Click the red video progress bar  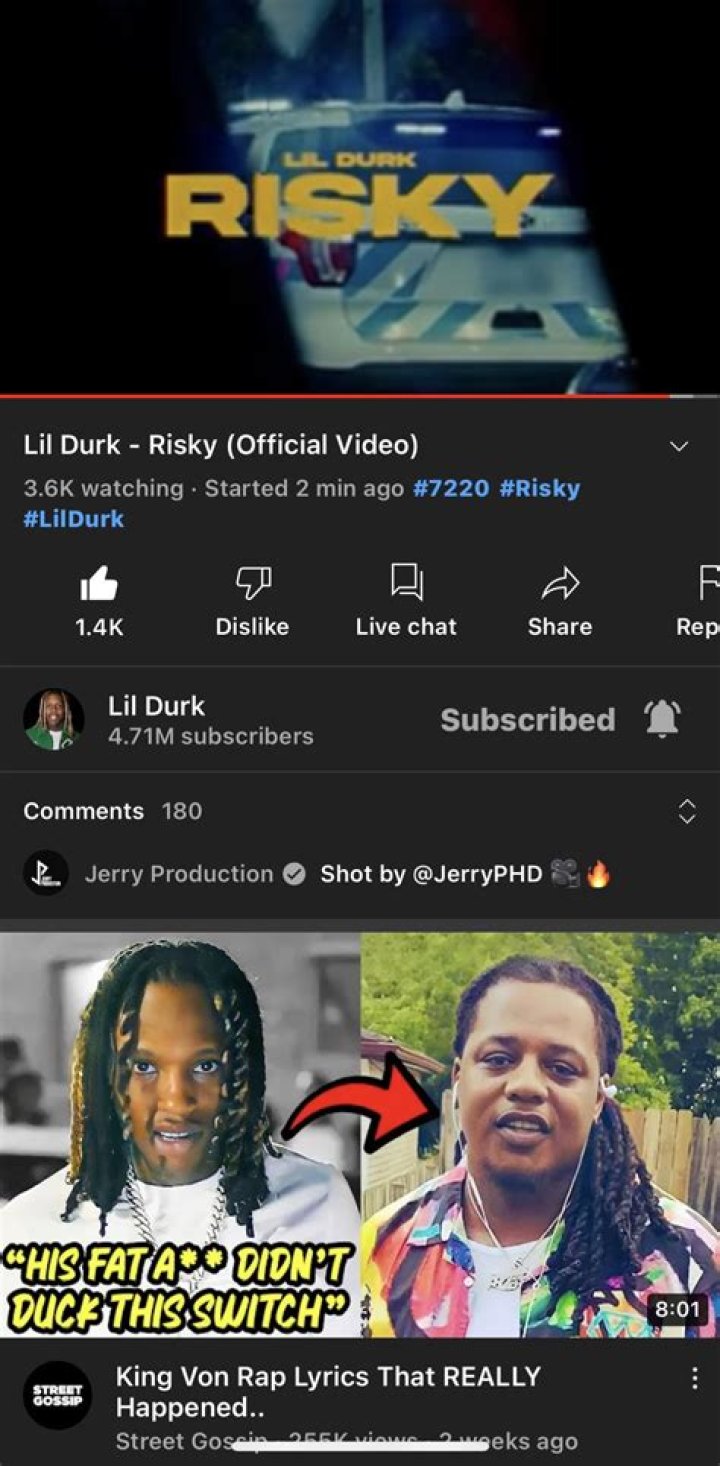(x=360, y=398)
